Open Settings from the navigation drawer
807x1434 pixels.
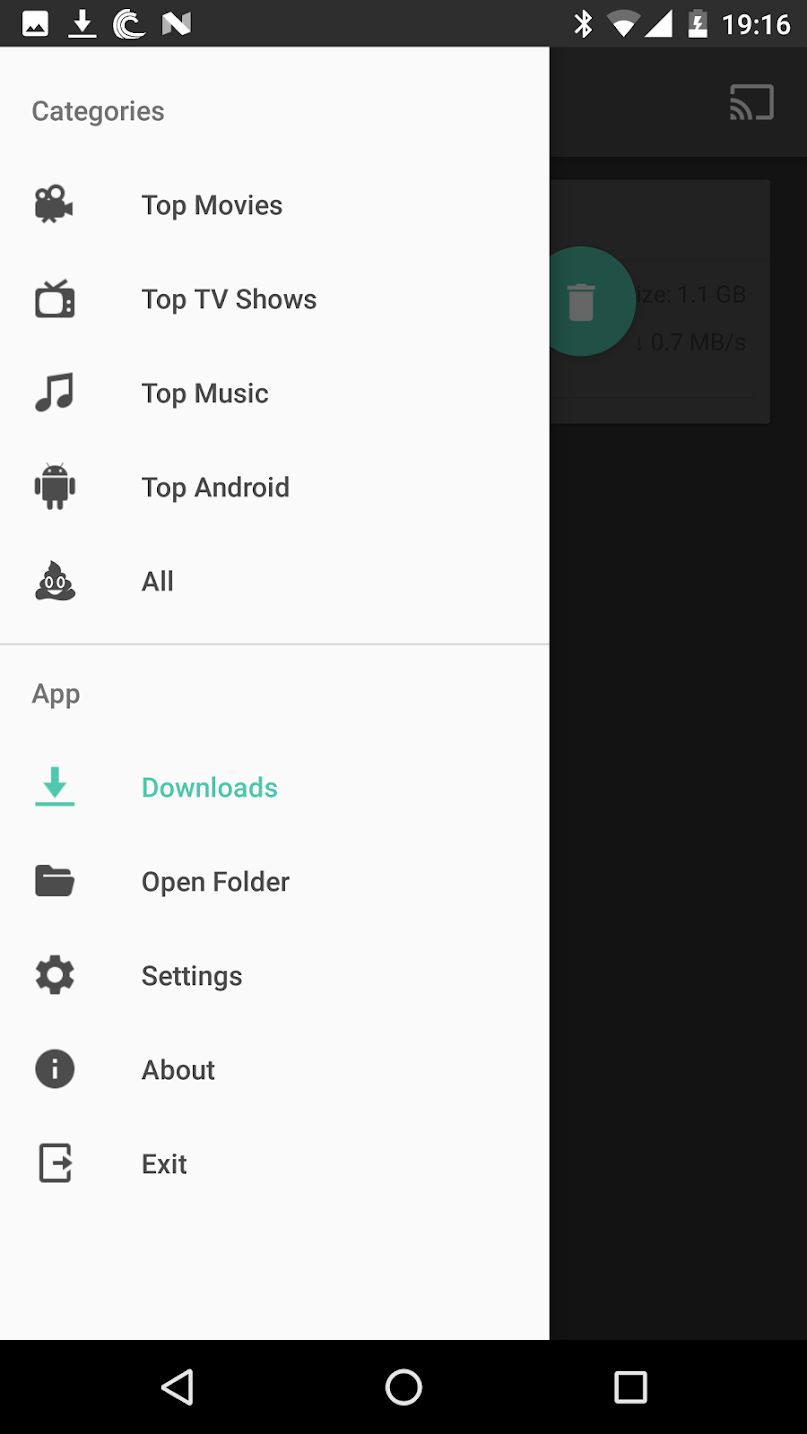tap(191, 975)
